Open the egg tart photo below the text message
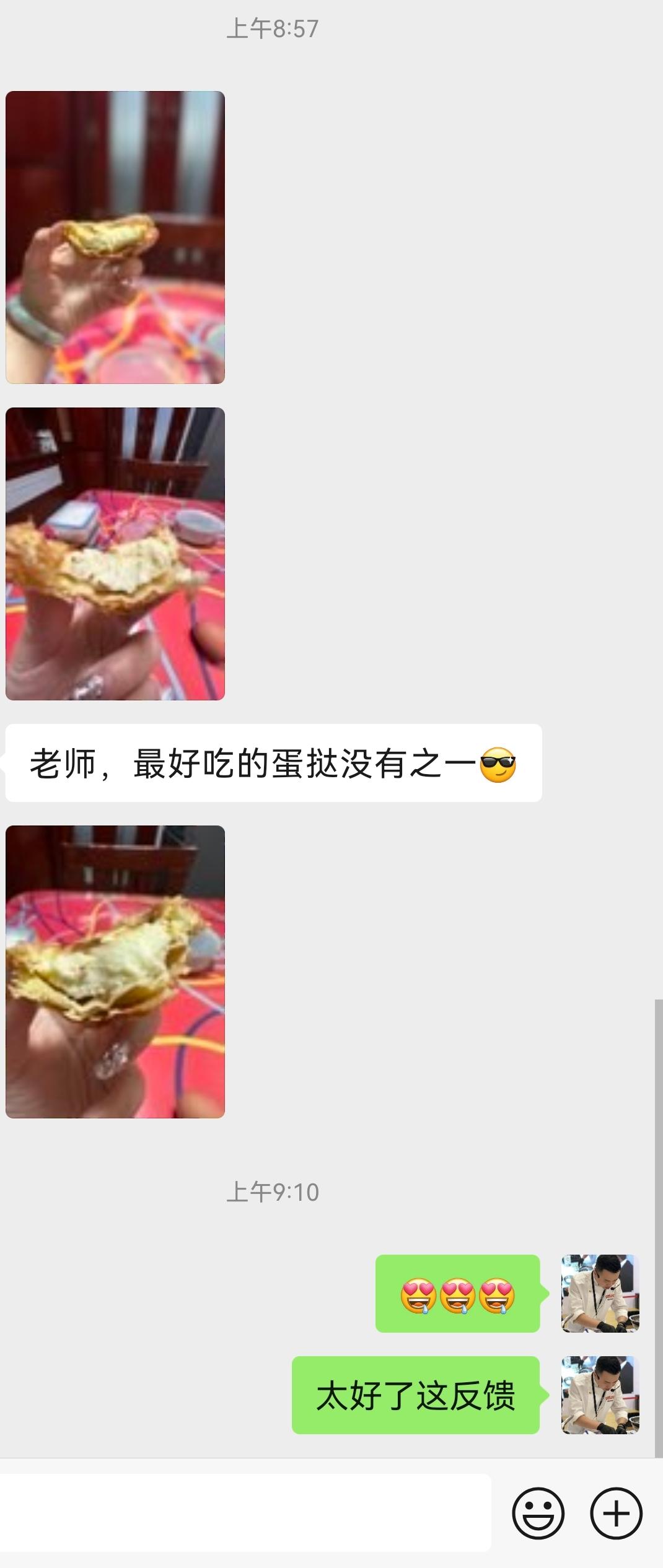663x1568 pixels. point(115,972)
